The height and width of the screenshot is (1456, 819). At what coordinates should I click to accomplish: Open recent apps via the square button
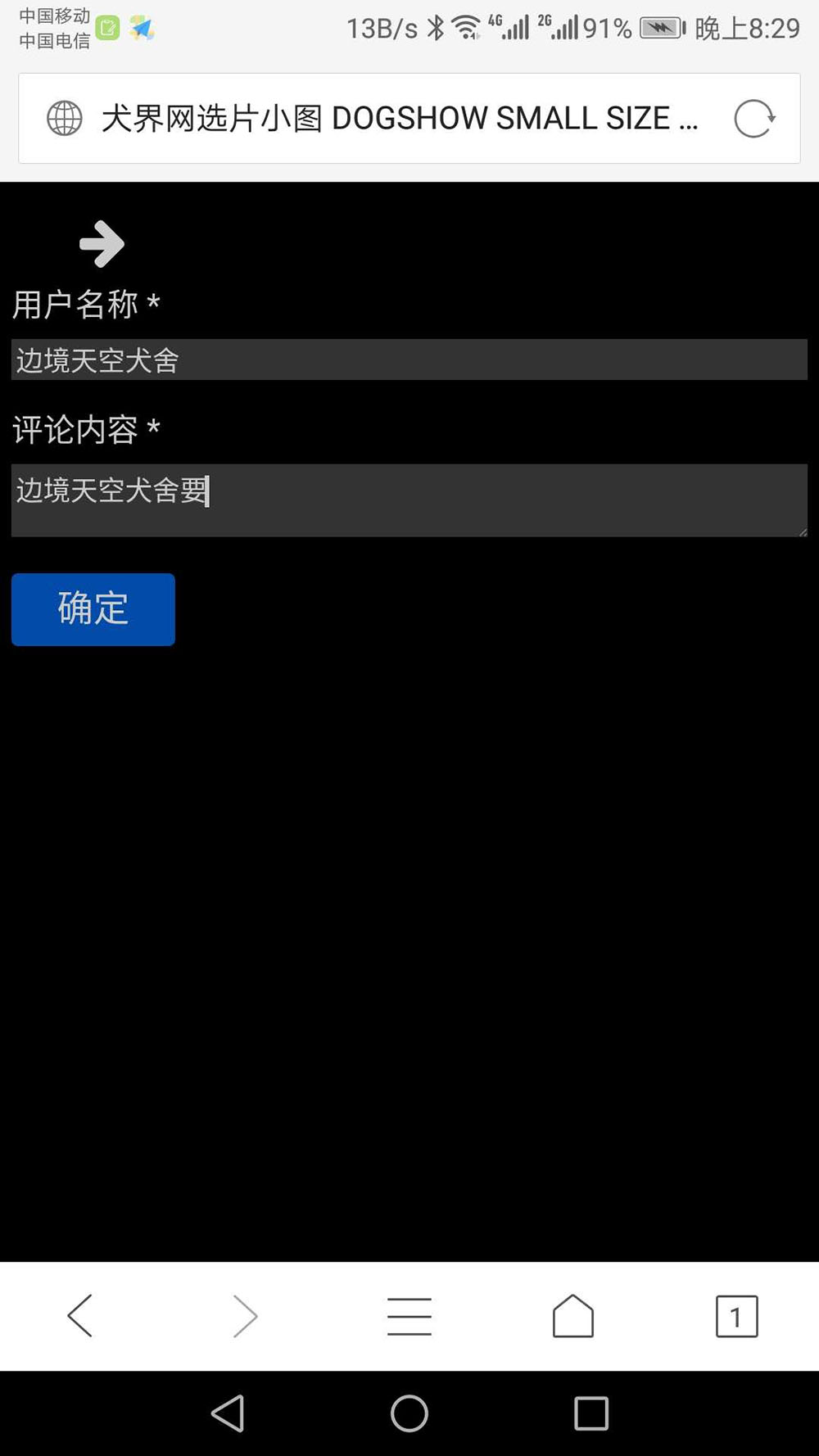[x=591, y=1413]
